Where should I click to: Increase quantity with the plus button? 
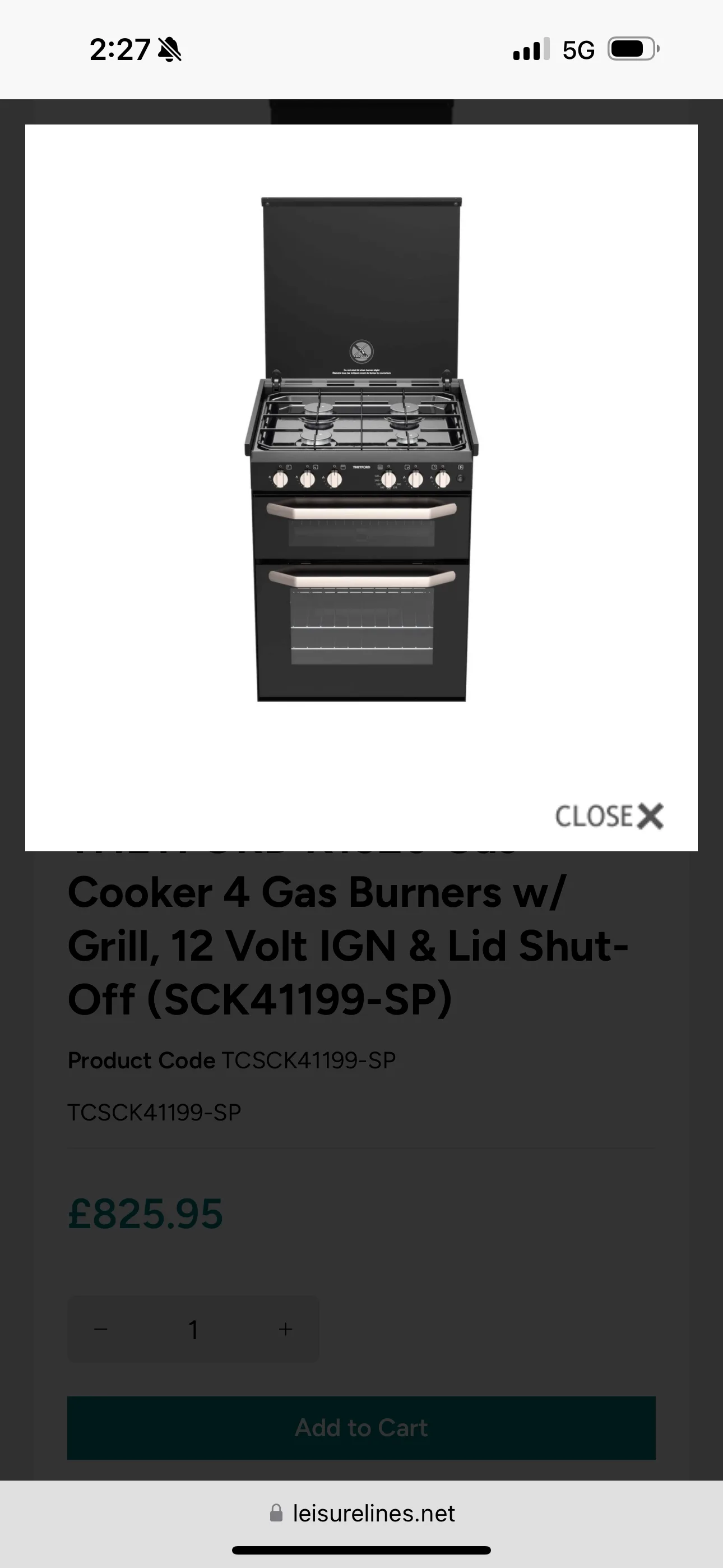click(x=285, y=1330)
